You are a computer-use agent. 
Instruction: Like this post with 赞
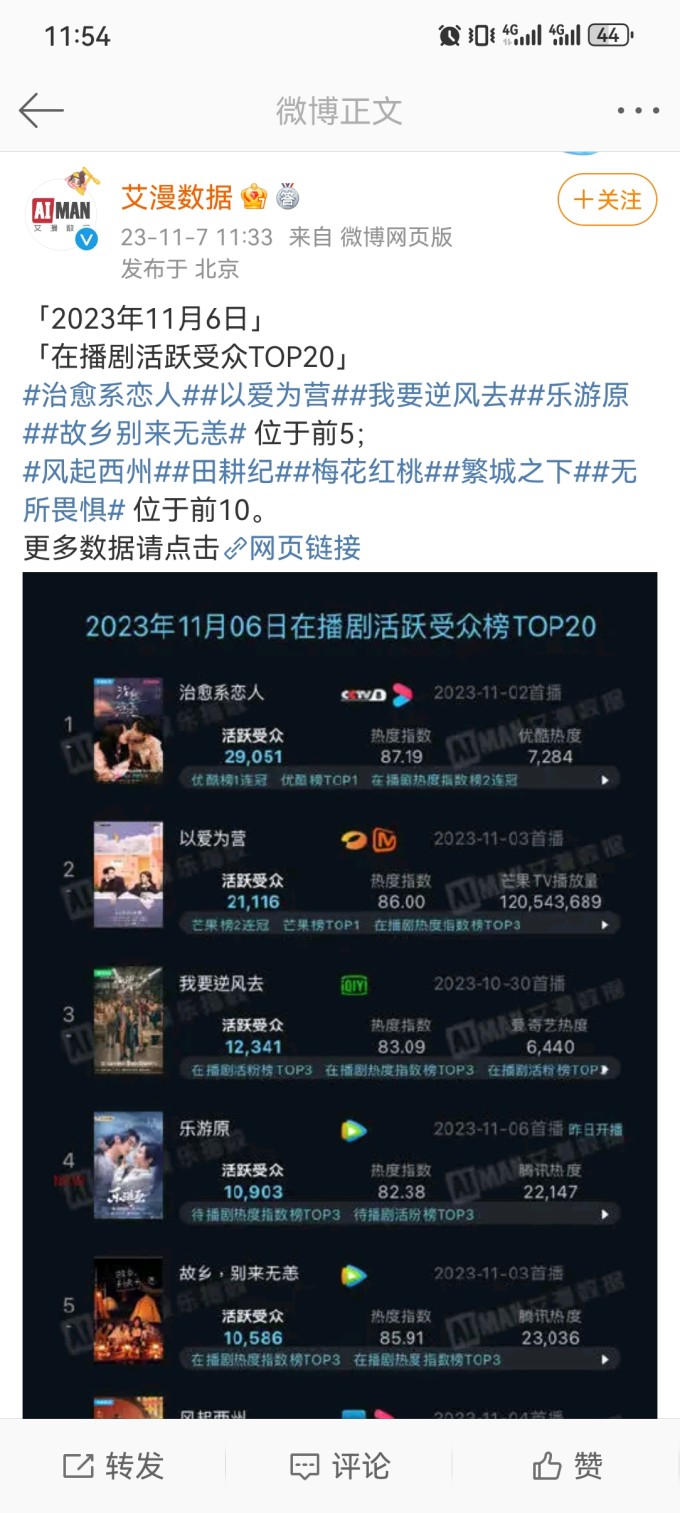click(x=567, y=1466)
